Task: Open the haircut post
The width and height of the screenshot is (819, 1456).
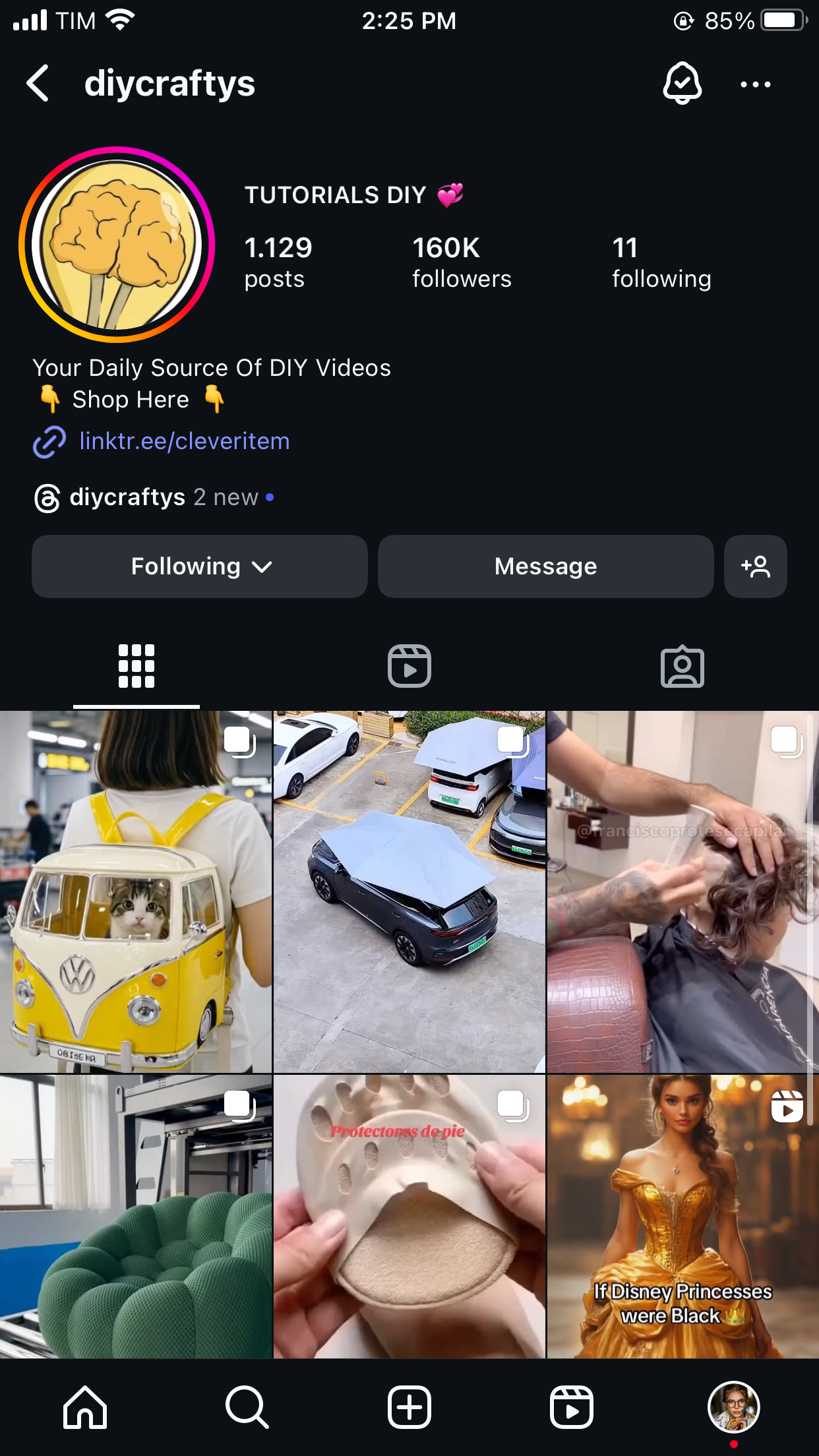Action: tap(682, 892)
